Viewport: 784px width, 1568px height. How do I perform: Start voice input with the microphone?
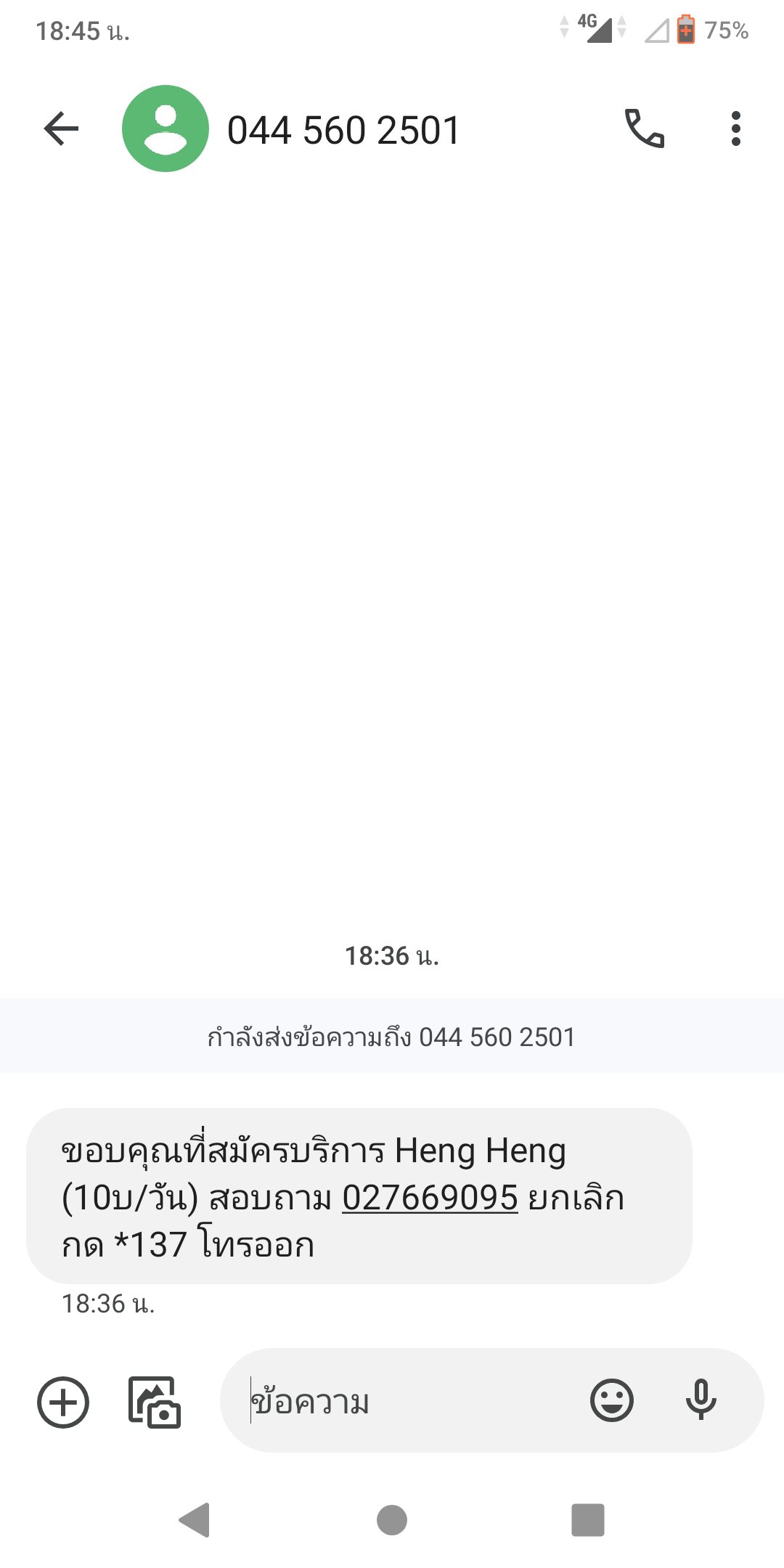pos(701,1400)
